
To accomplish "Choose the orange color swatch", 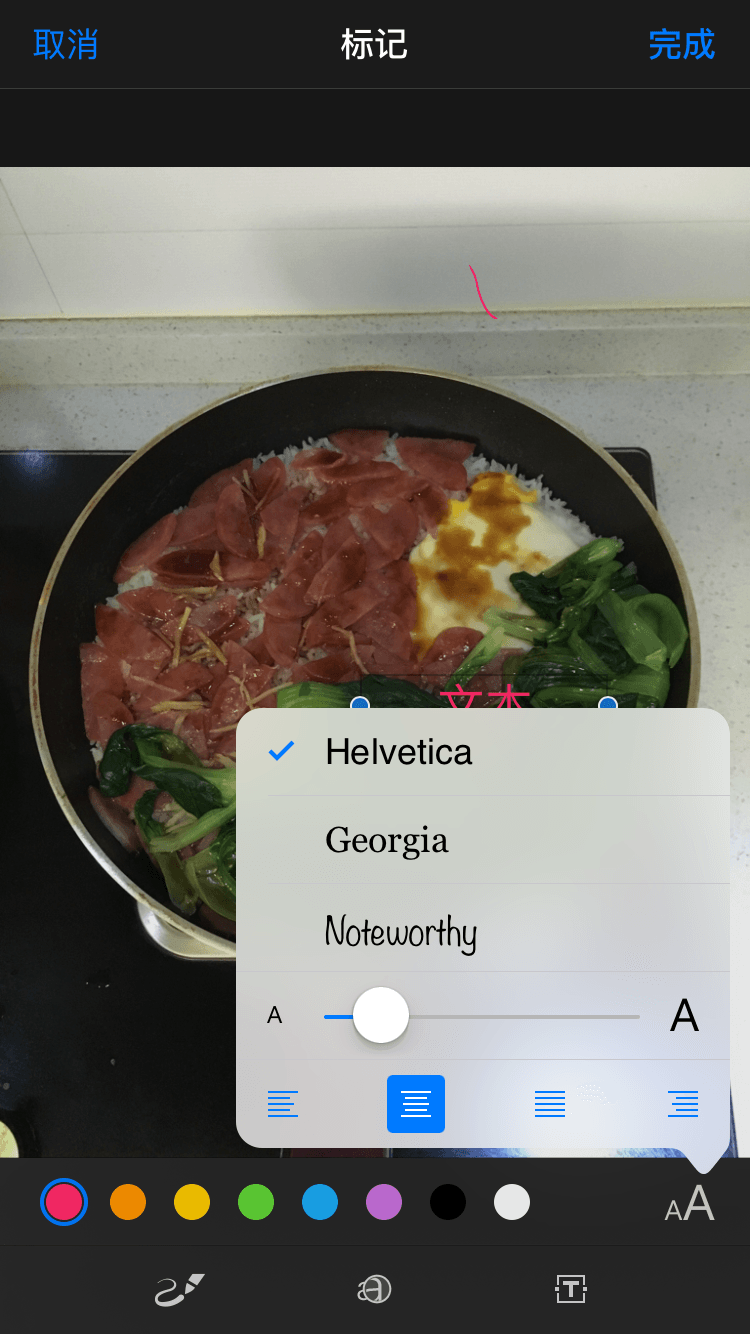I will [x=128, y=1202].
